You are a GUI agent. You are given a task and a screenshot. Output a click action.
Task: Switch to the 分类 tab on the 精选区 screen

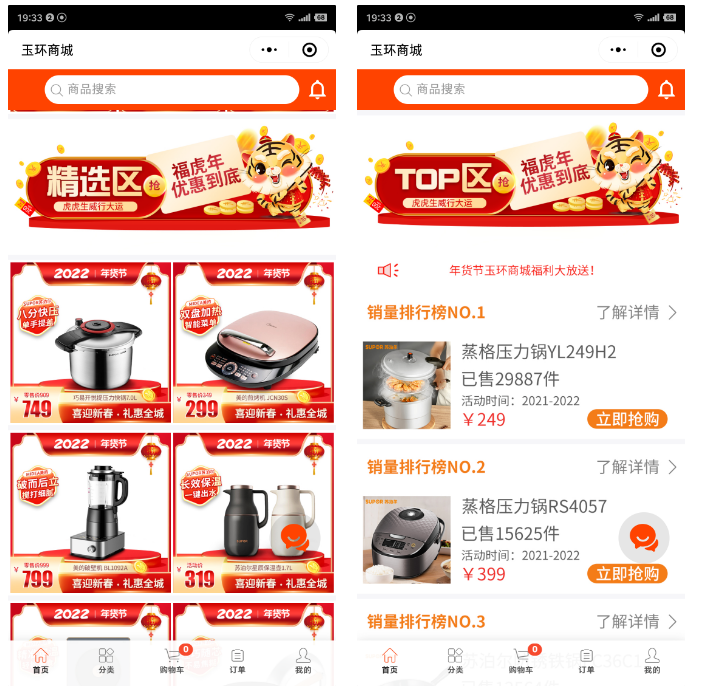click(106, 660)
